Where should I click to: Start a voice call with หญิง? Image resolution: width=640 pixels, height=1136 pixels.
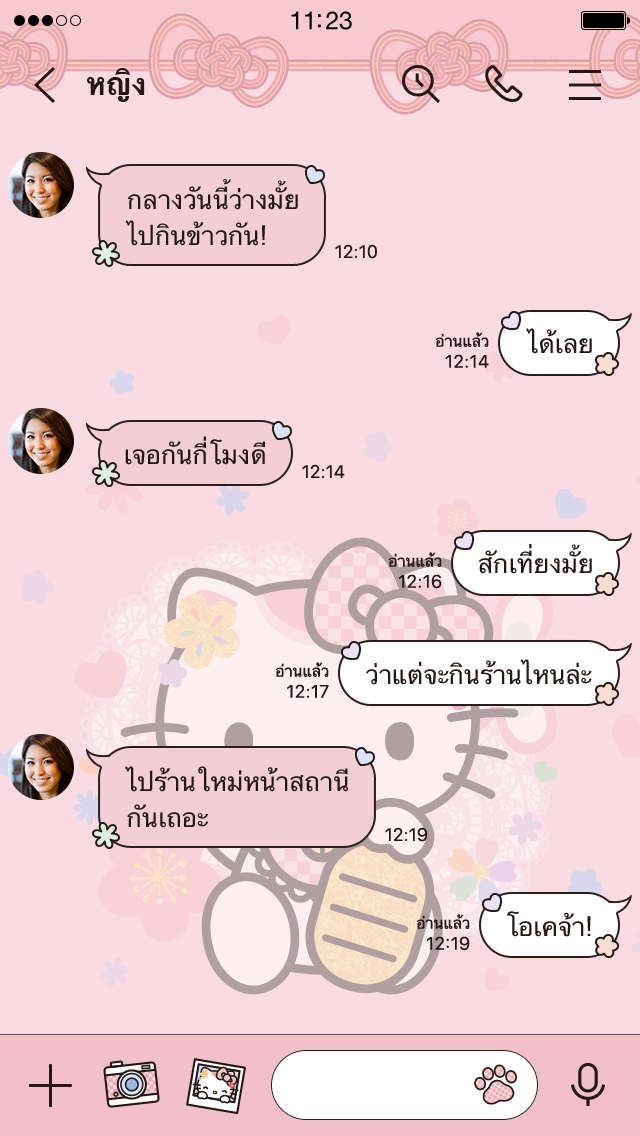(x=503, y=84)
